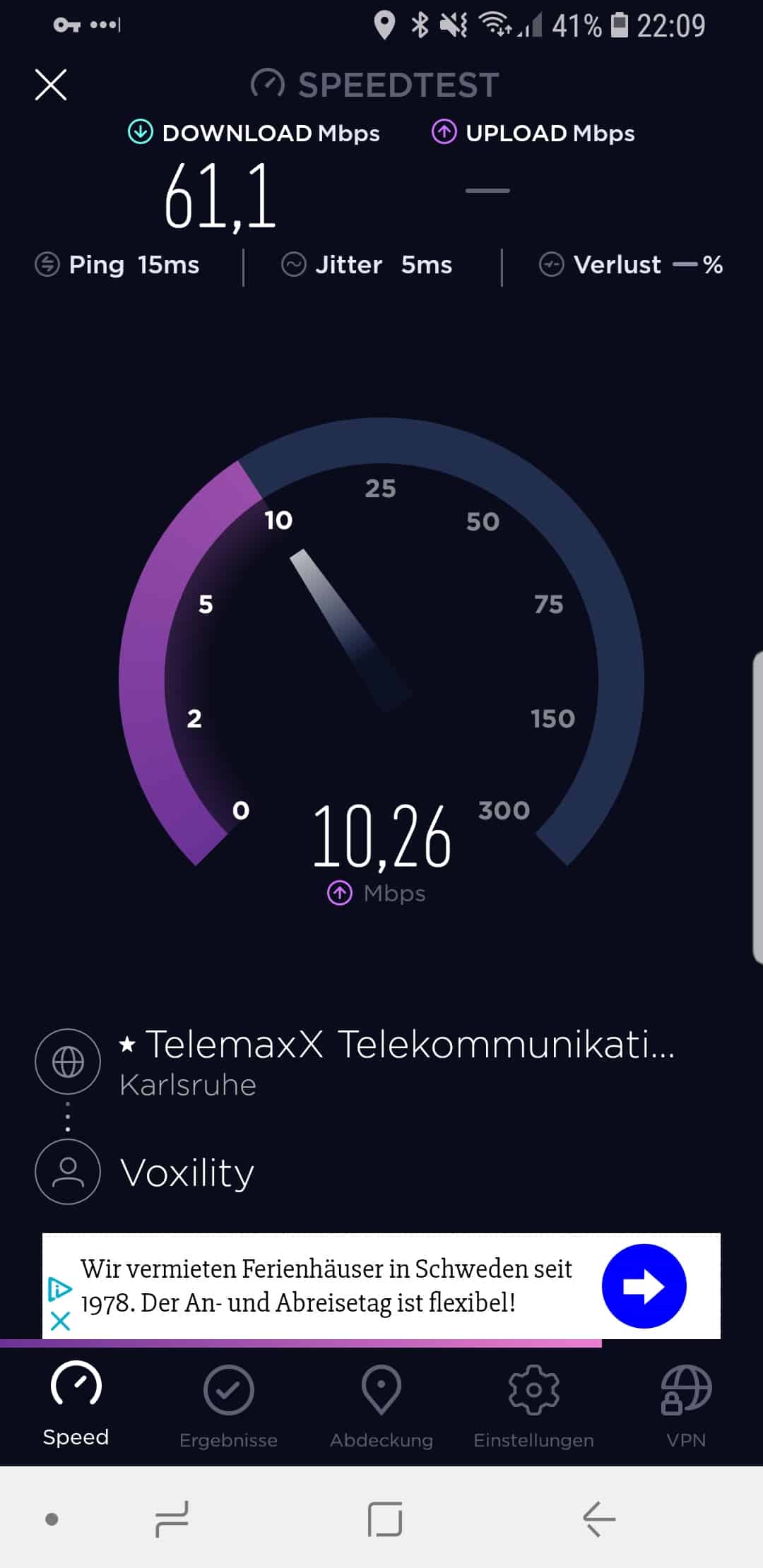
Task: Tap the system back button
Action: tap(599, 1519)
